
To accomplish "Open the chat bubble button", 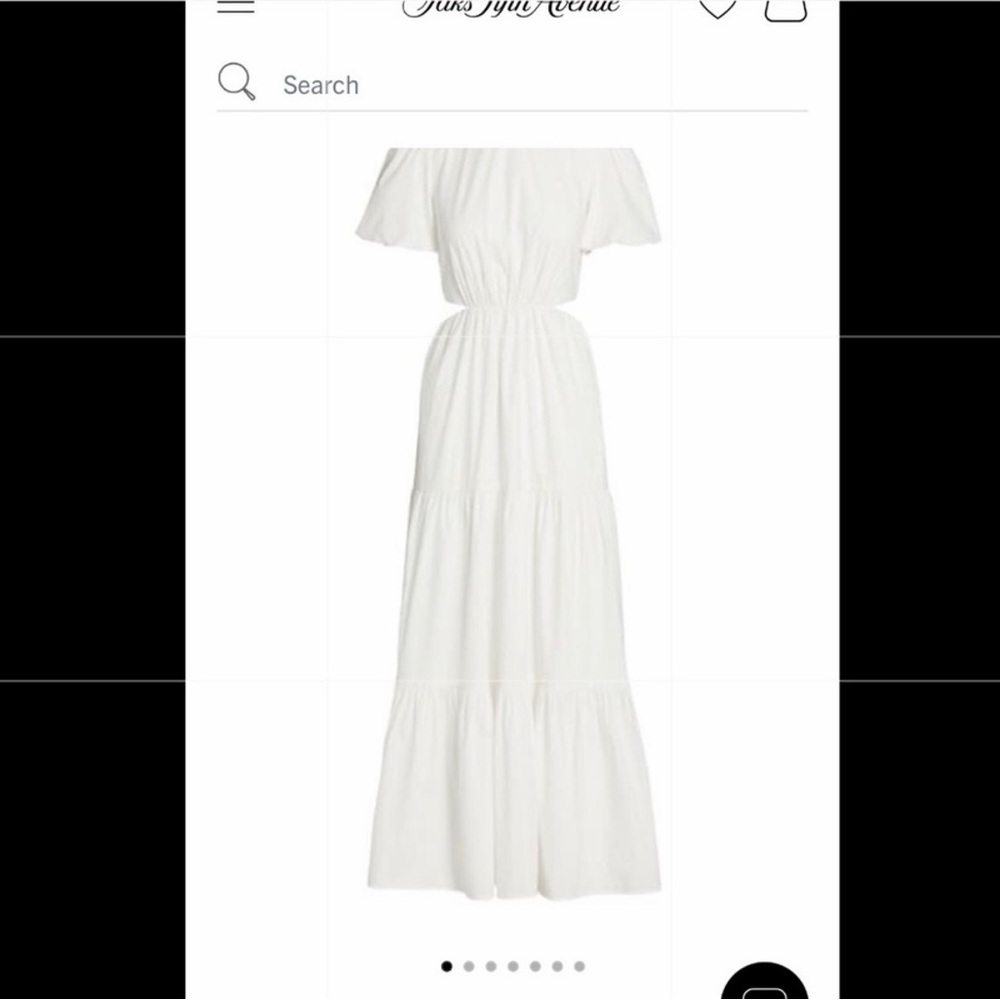I will pos(763,980).
